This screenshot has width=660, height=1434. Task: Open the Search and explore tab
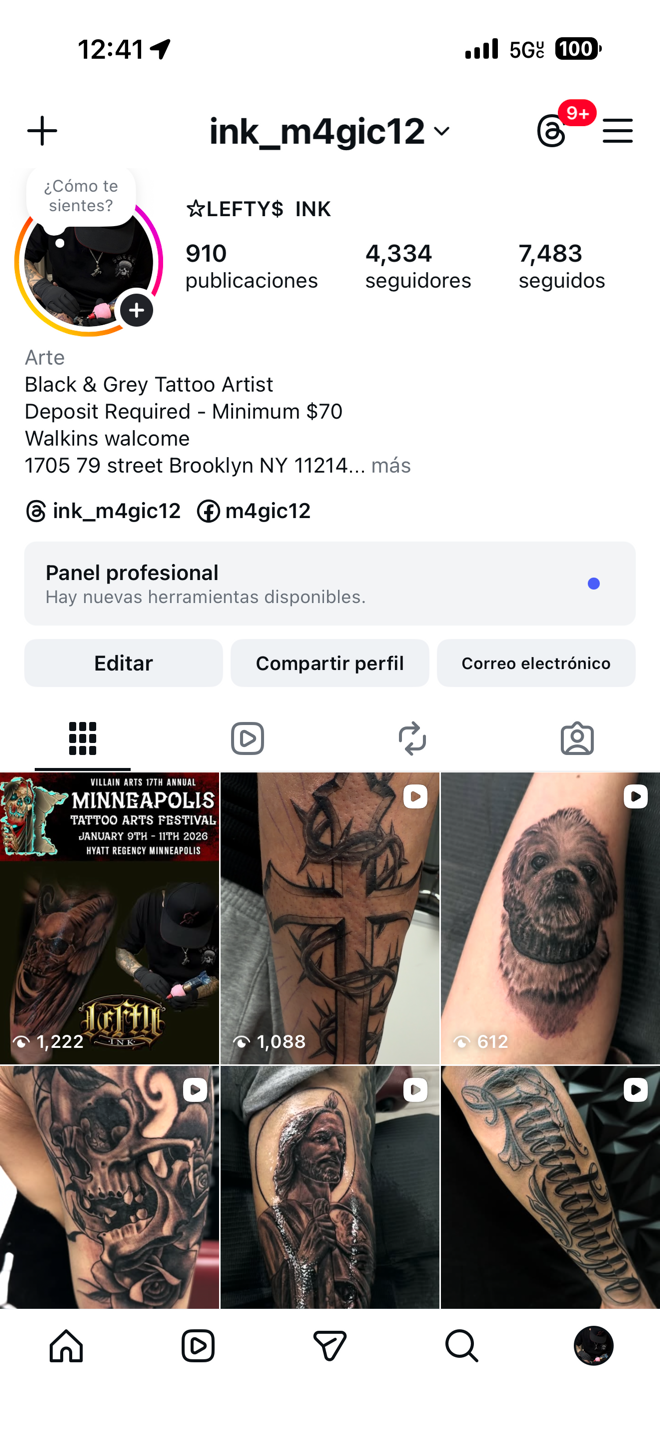pyautogui.click(x=461, y=1346)
